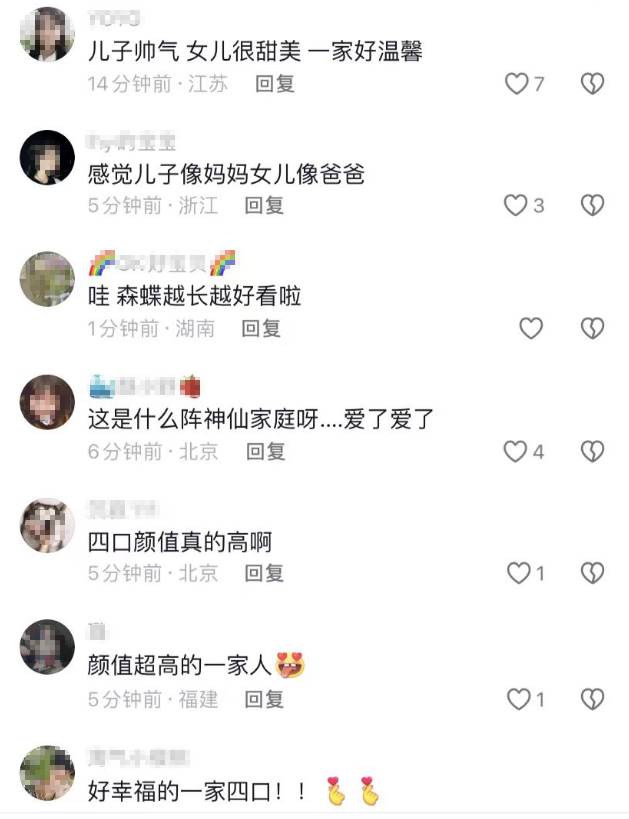Dislike the comment '哇 森蝶越长越好看啦'
This screenshot has width=629, height=819.
coord(593,328)
